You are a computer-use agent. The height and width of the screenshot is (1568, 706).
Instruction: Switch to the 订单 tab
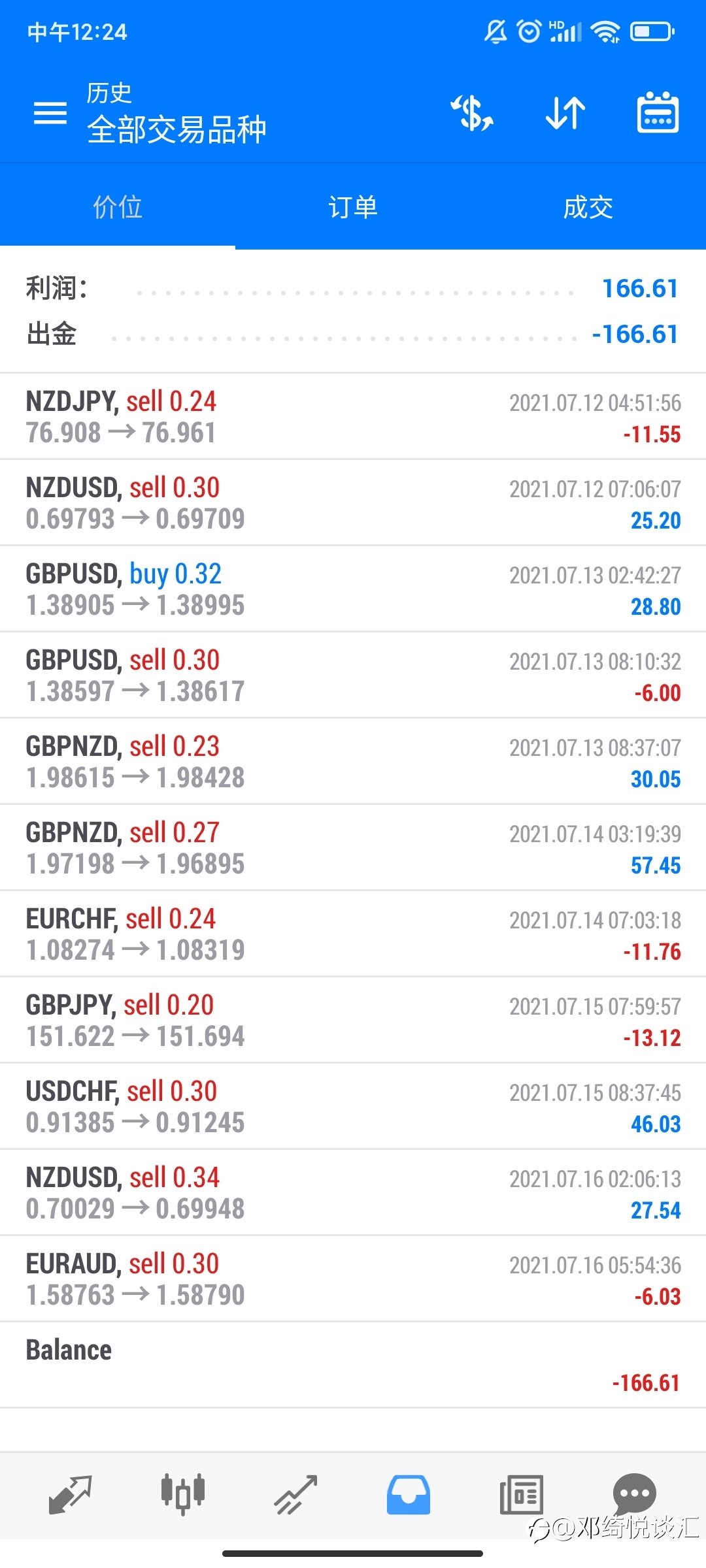353,206
